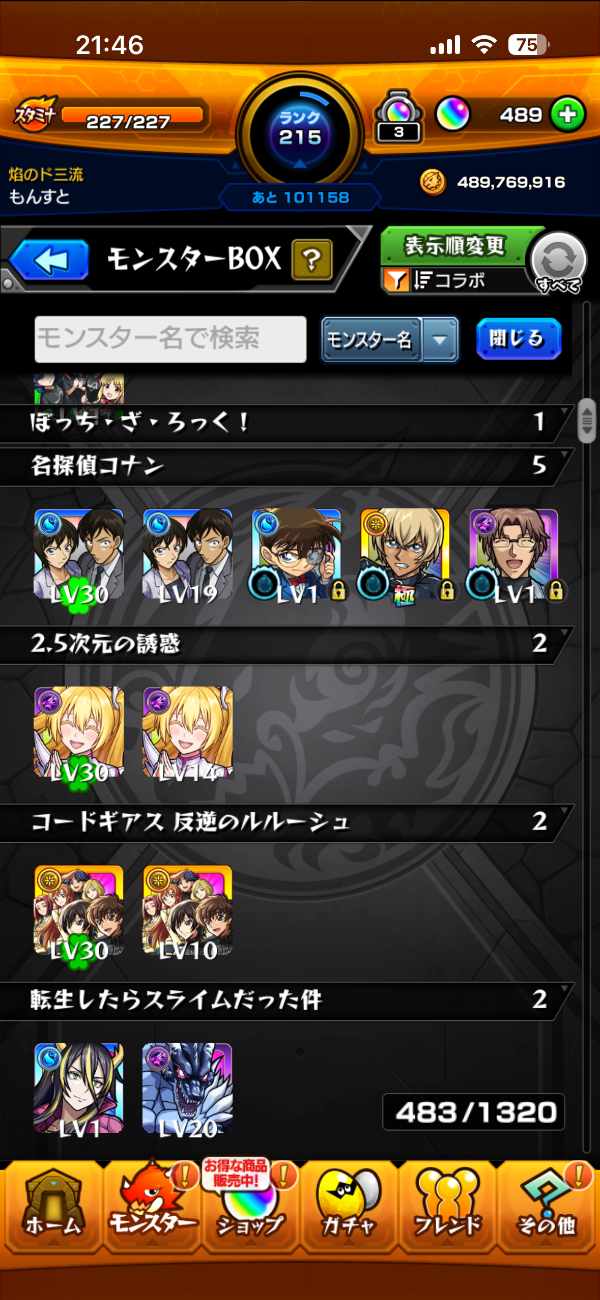Viewport: 600px width, 1300px height.
Task: Add orbs with the green plus button
Action: click(567, 115)
